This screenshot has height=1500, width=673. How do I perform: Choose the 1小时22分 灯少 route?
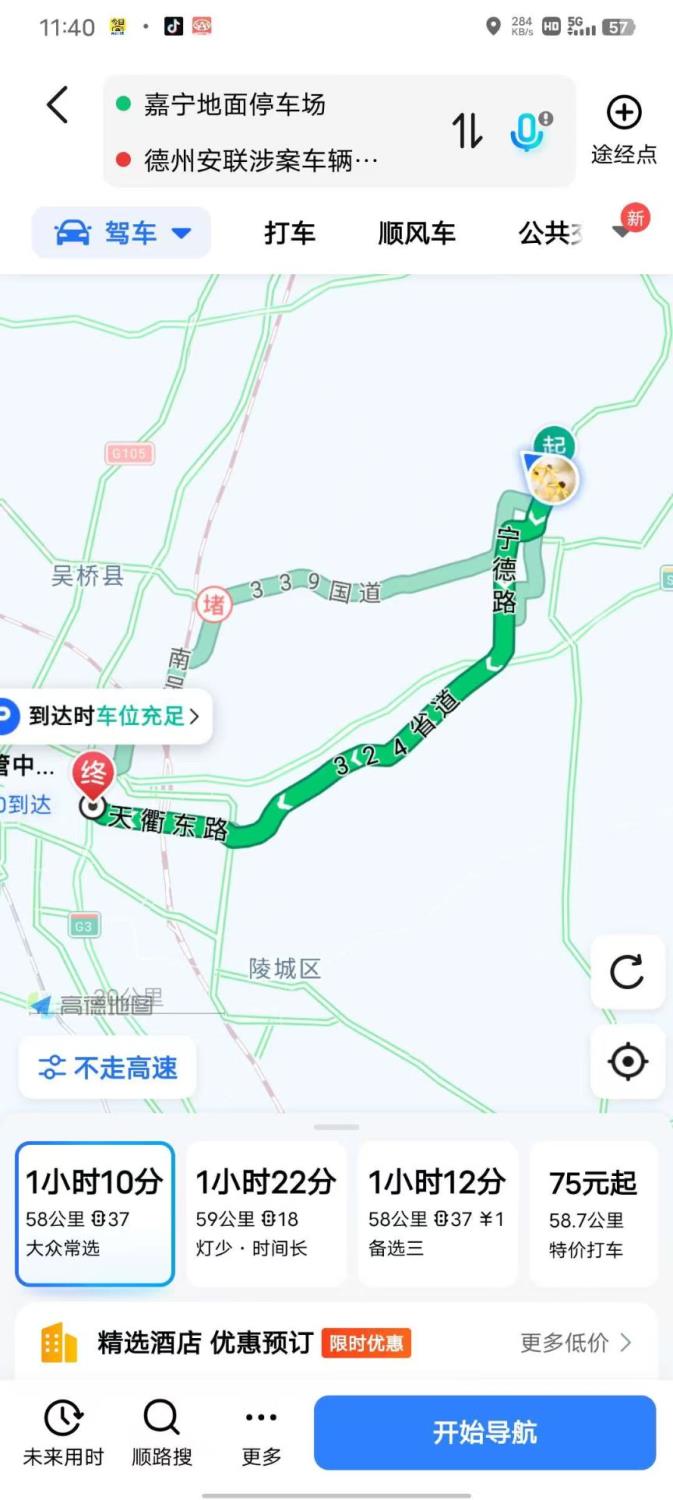(x=266, y=1213)
